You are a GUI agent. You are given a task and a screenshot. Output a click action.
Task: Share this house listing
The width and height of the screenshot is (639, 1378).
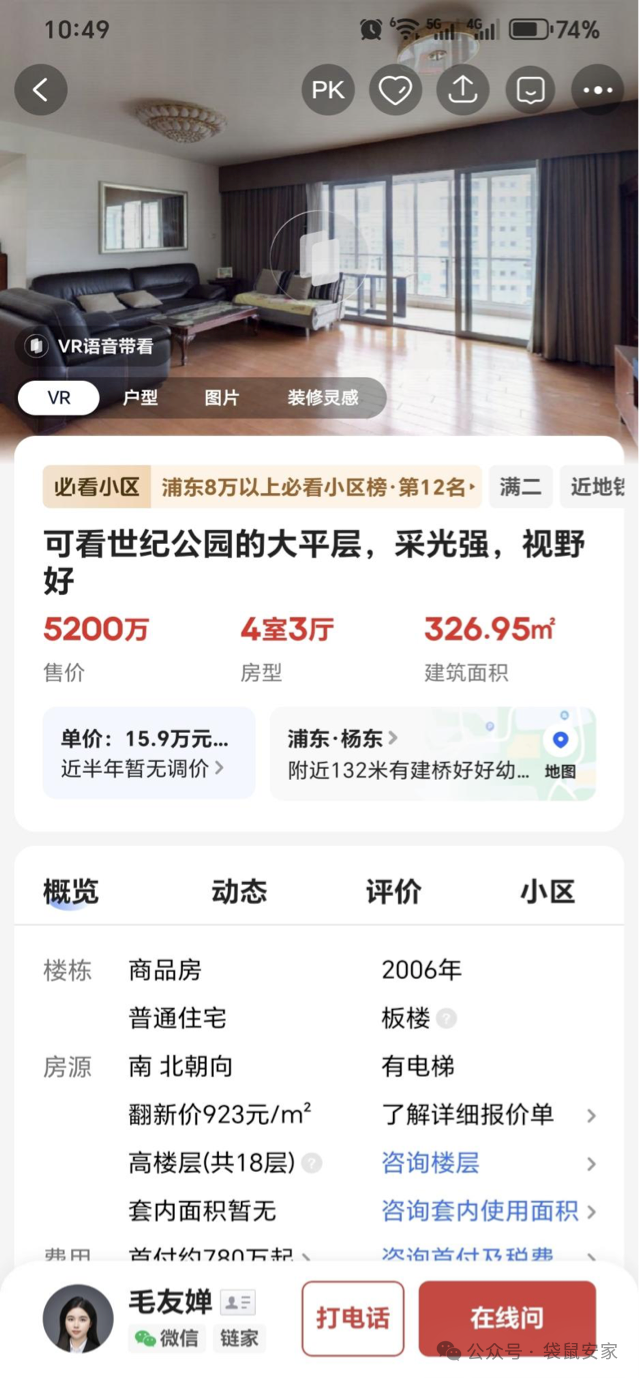(462, 90)
